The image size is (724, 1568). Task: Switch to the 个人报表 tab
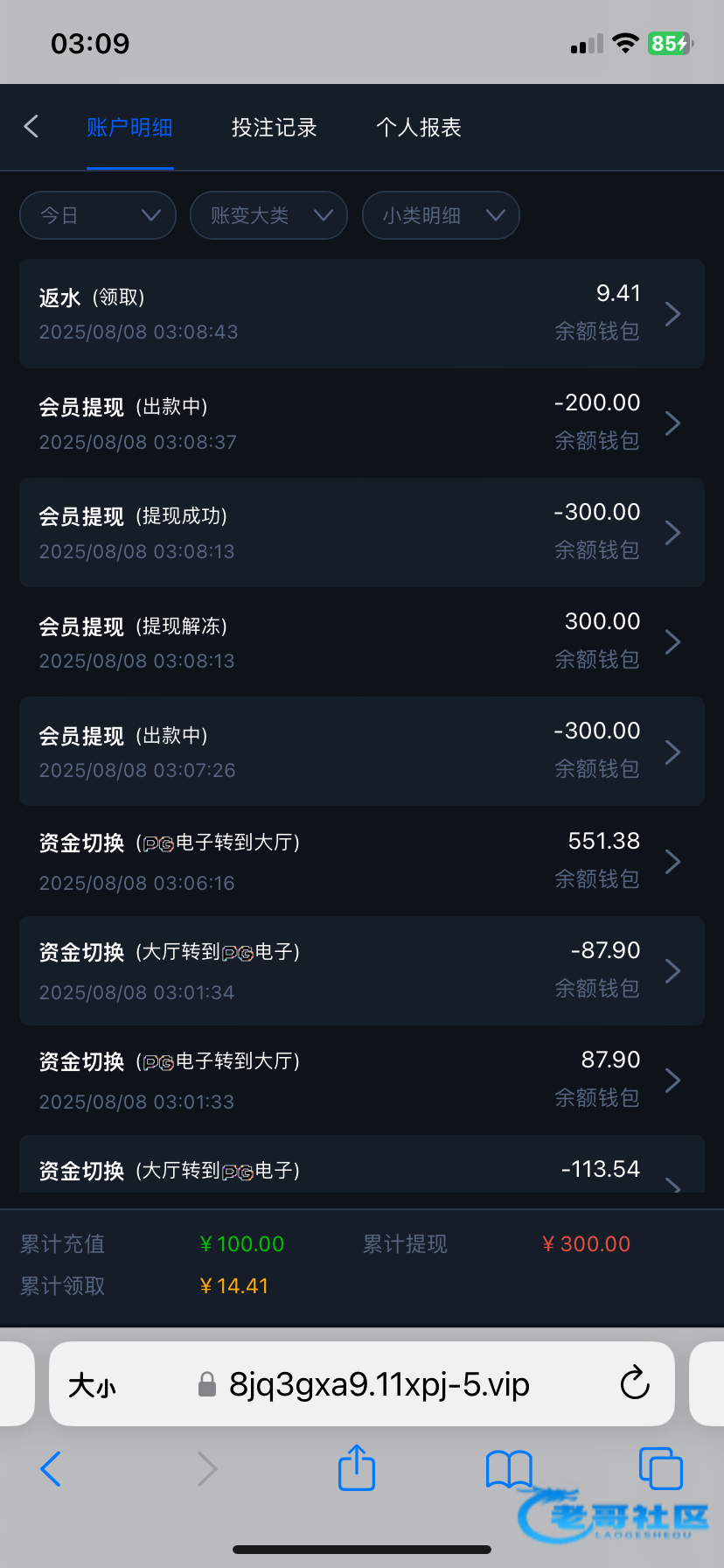coord(419,128)
